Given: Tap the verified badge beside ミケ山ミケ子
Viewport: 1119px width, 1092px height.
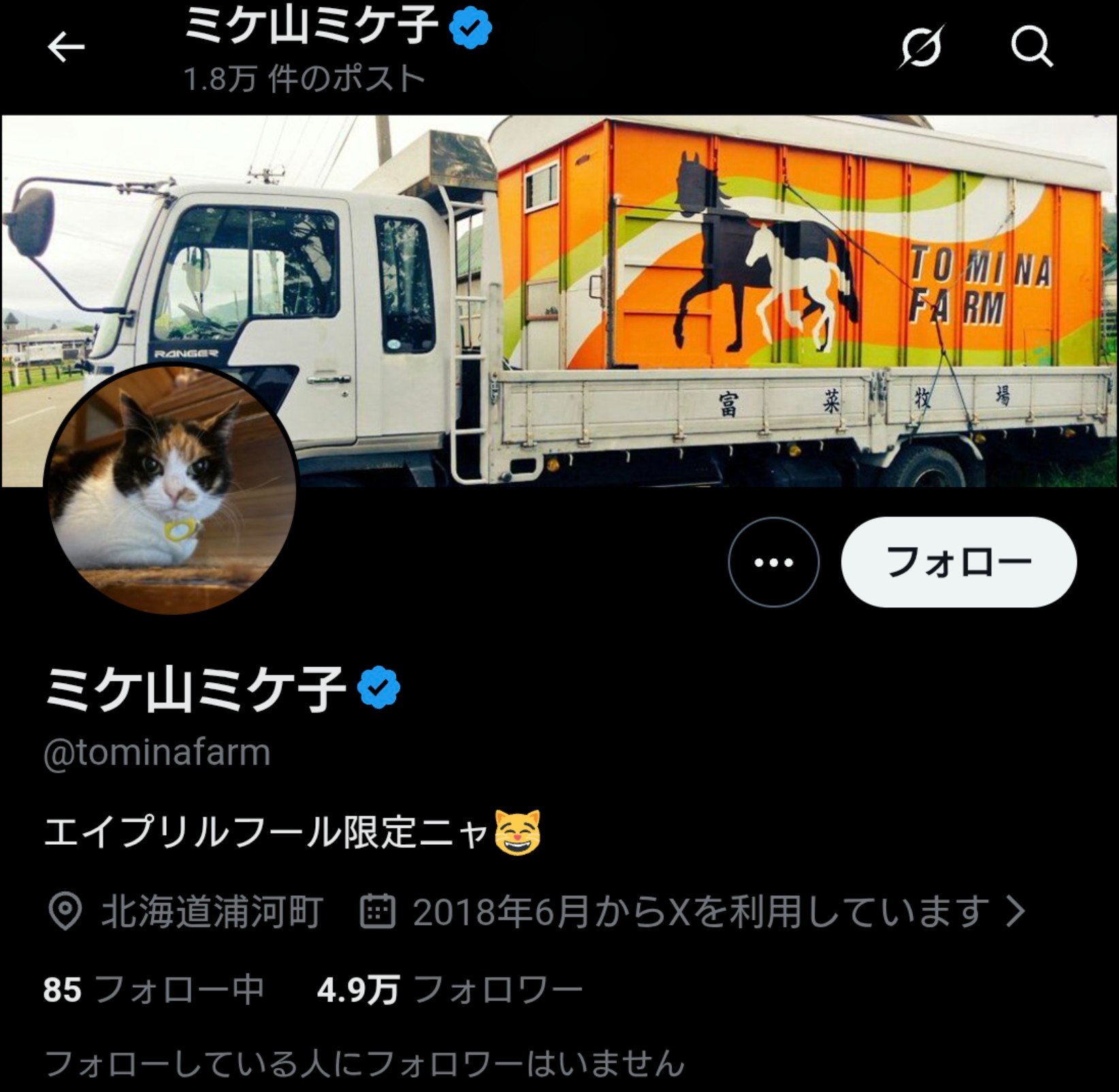Looking at the screenshot, I should tap(380, 688).
